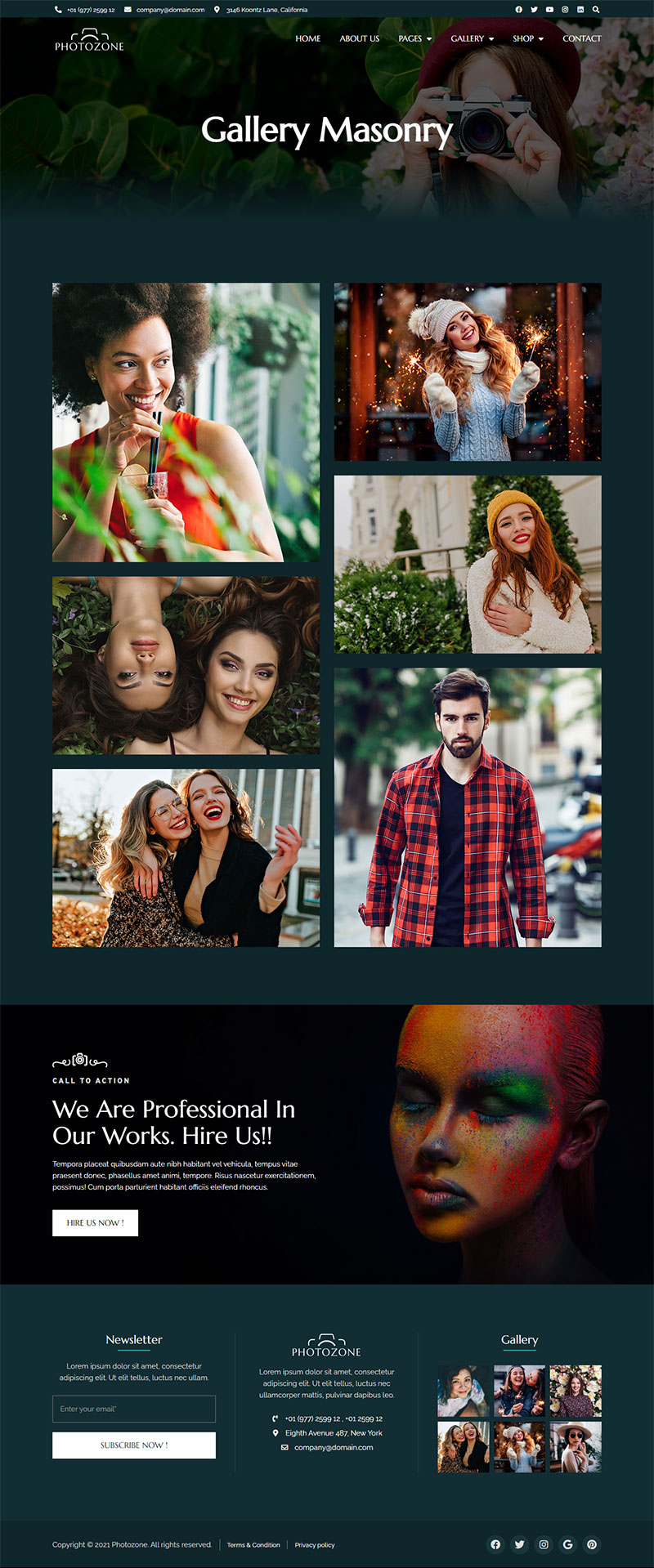The height and width of the screenshot is (1568, 654).
Task: Tap the Google icon in the footer
Action: (x=567, y=1544)
